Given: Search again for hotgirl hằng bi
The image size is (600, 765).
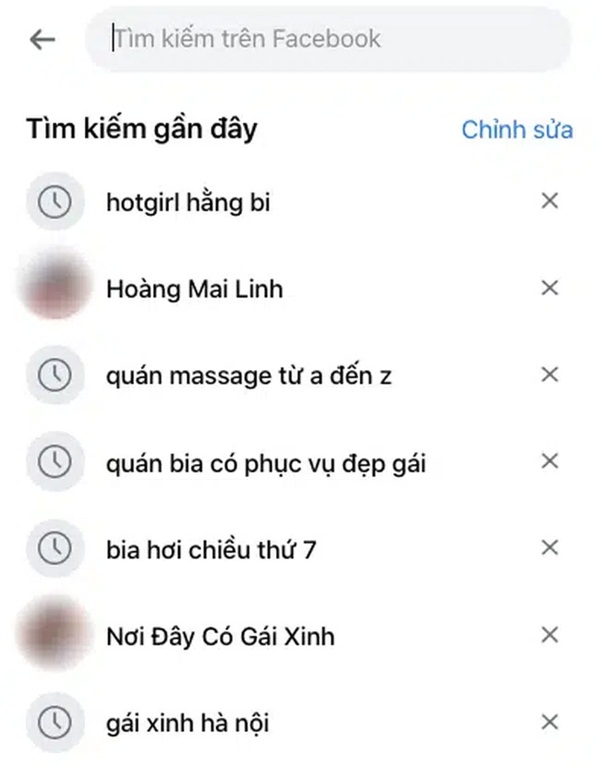Looking at the screenshot, I should click(188, 202).
